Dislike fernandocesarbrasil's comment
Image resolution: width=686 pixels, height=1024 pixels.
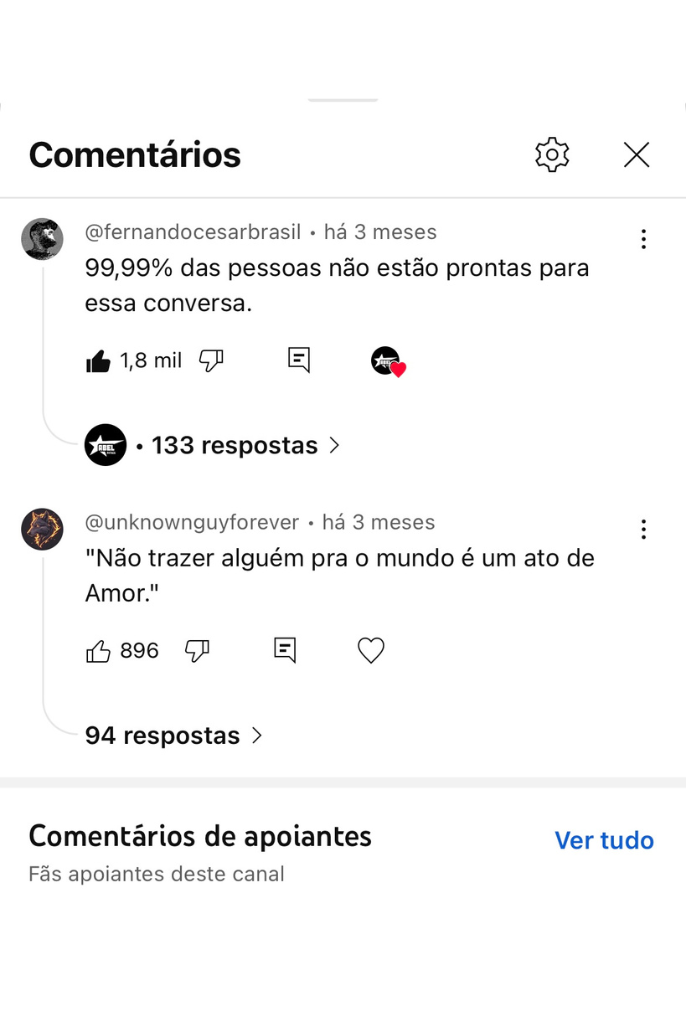click(211, 361)
